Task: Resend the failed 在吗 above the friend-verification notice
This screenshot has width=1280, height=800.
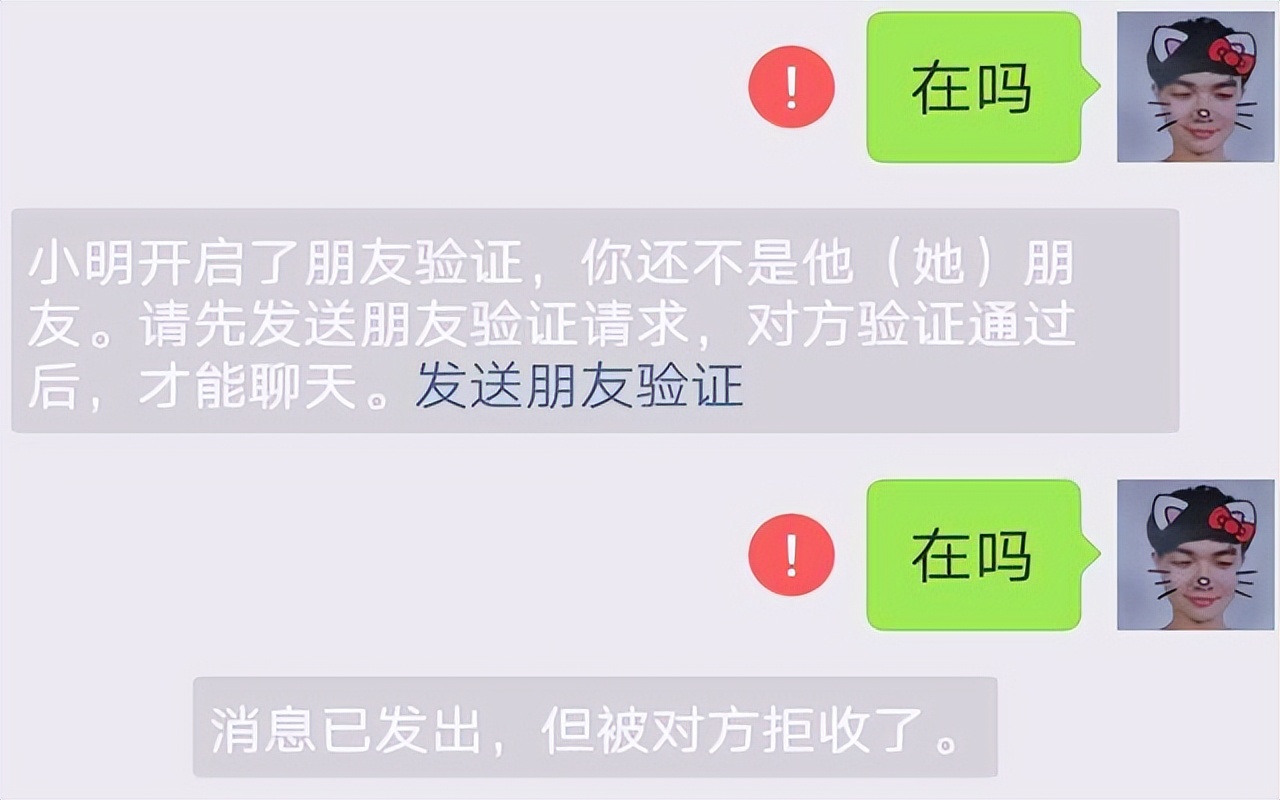Action: [791, 86]
